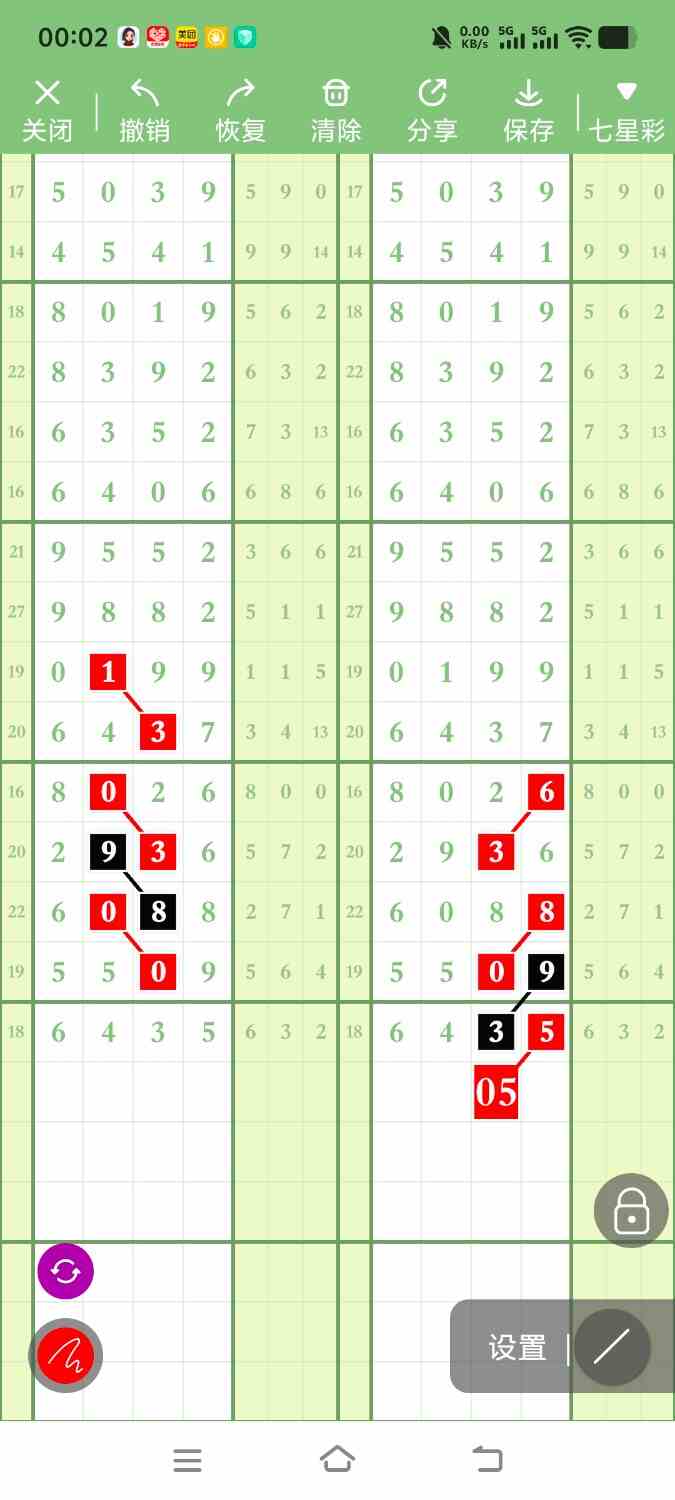Screen dimensions: 675x1500
Task: Undo the last mark (撤销)
Action: (x=144, y=110)
